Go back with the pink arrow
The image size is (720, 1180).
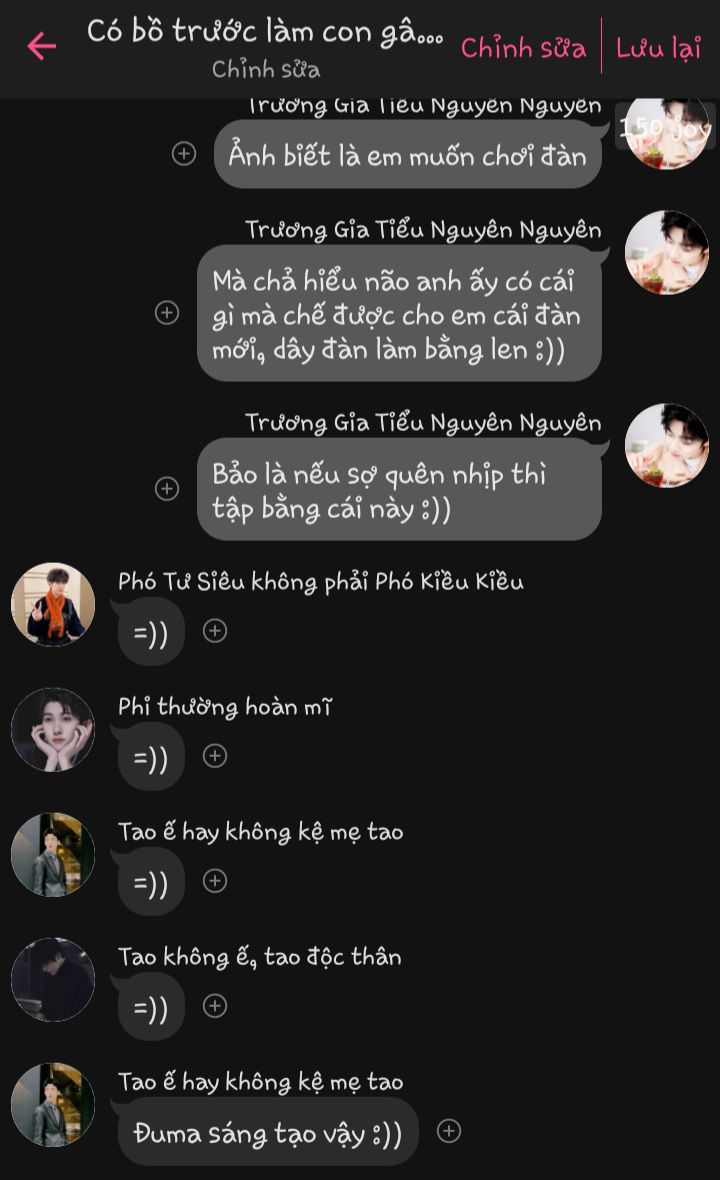click(x=41, y=46)
